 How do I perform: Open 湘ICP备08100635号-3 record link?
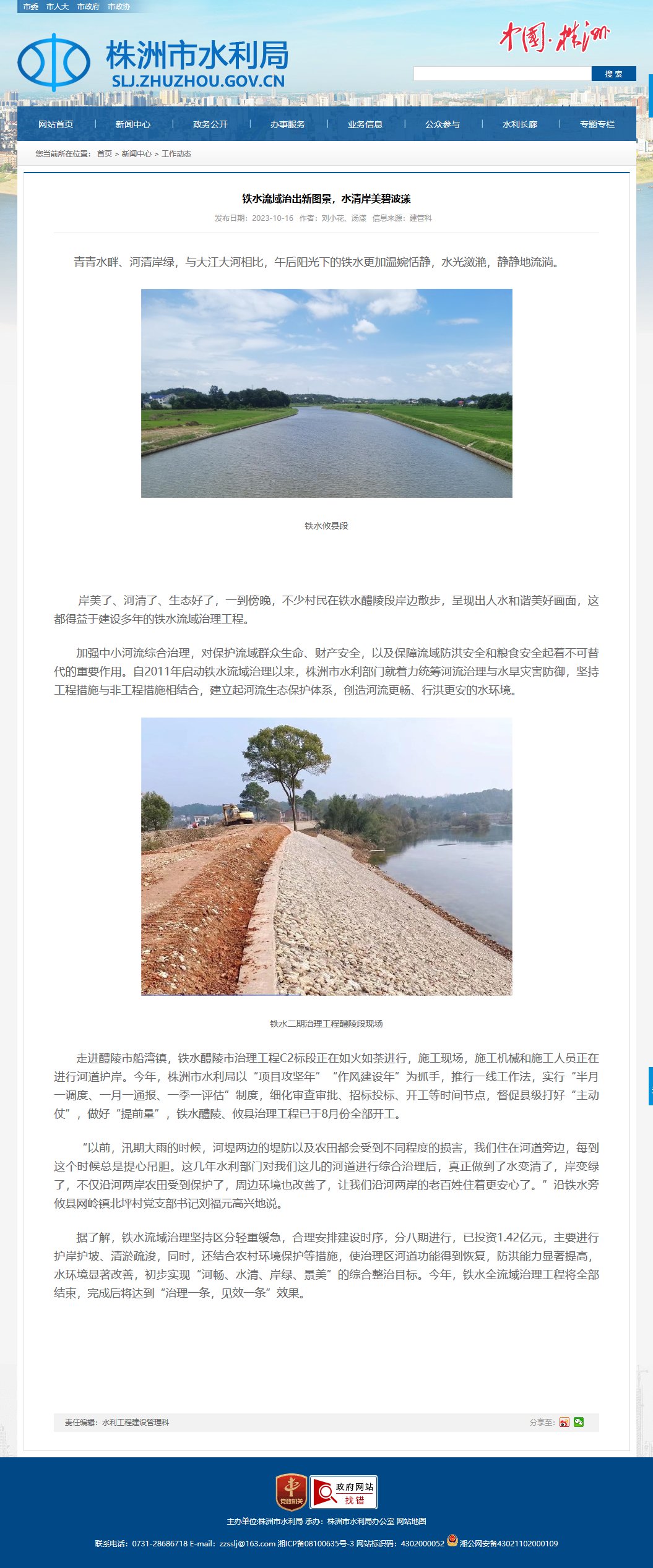316,1543
